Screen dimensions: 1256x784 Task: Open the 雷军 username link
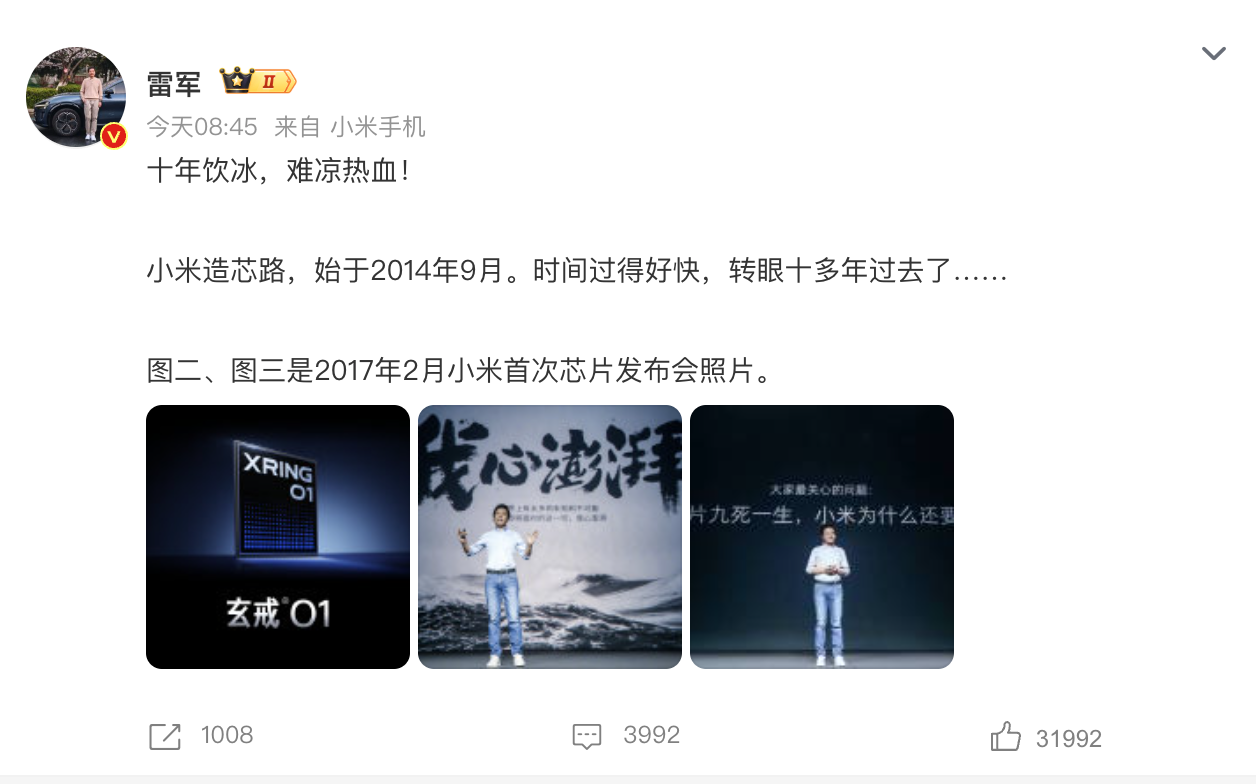pyautogui.click(x=174, y=83)
